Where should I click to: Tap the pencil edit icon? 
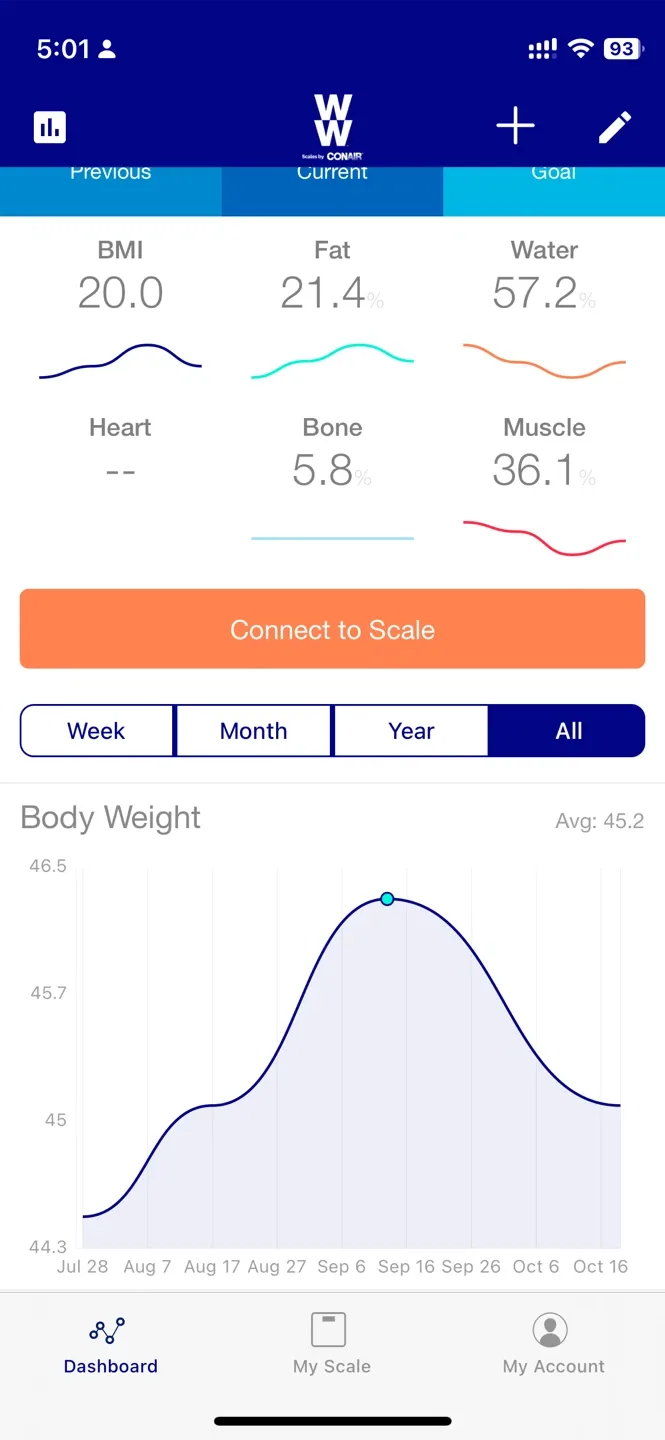tap(614, 127)
